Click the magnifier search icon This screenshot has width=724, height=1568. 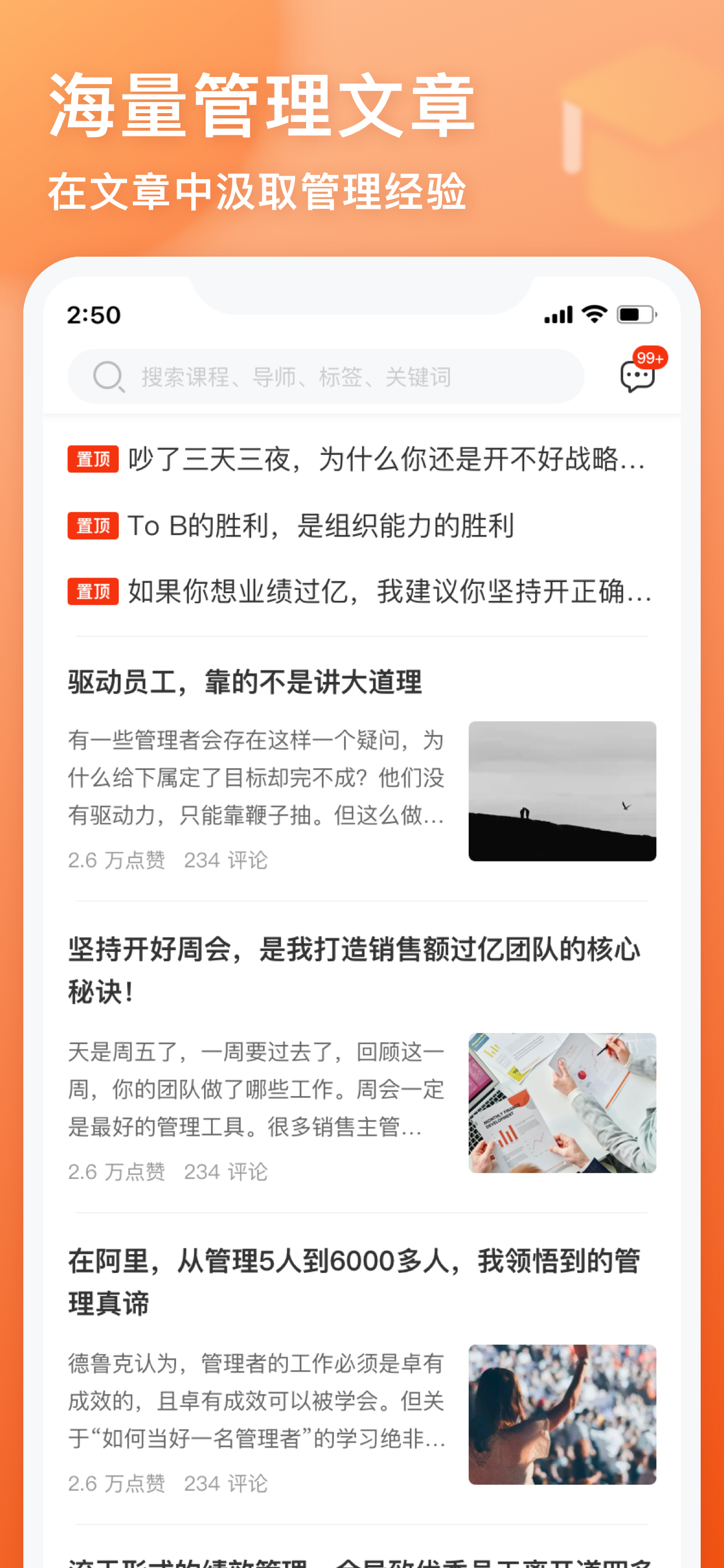(x=107, y=376)
